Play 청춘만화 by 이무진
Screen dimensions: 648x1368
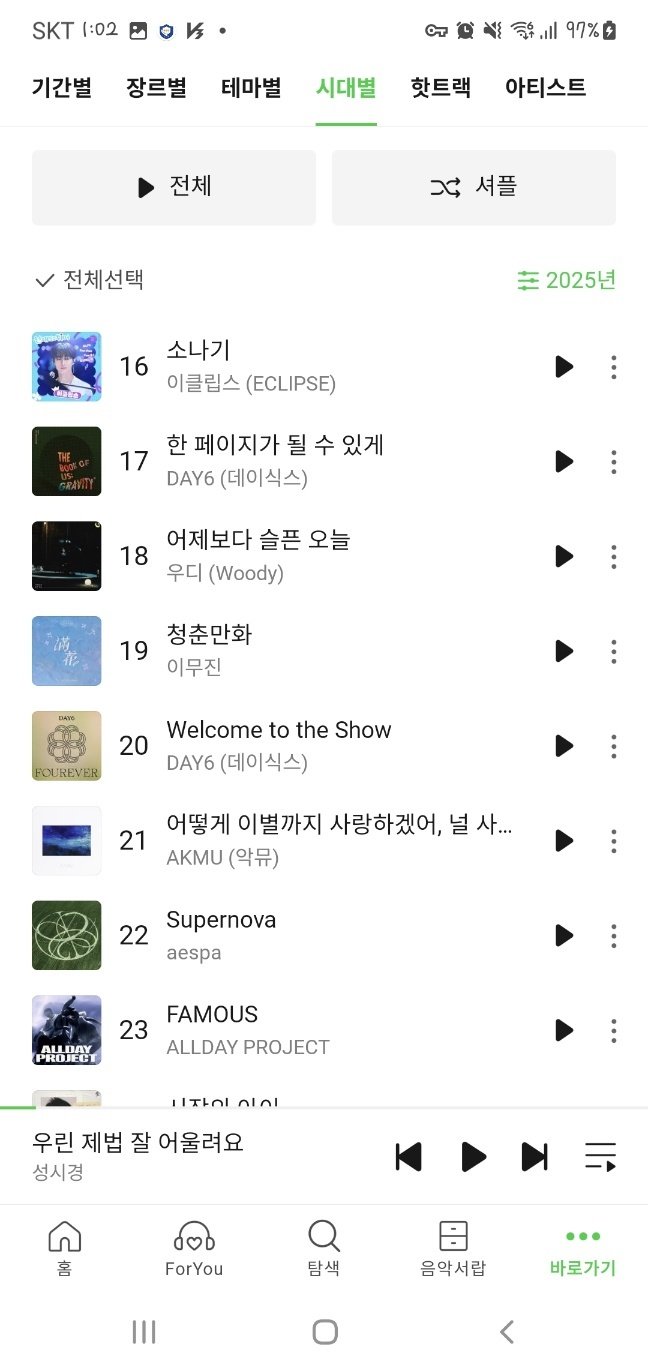pyautogui.click(x=564, y=651)
